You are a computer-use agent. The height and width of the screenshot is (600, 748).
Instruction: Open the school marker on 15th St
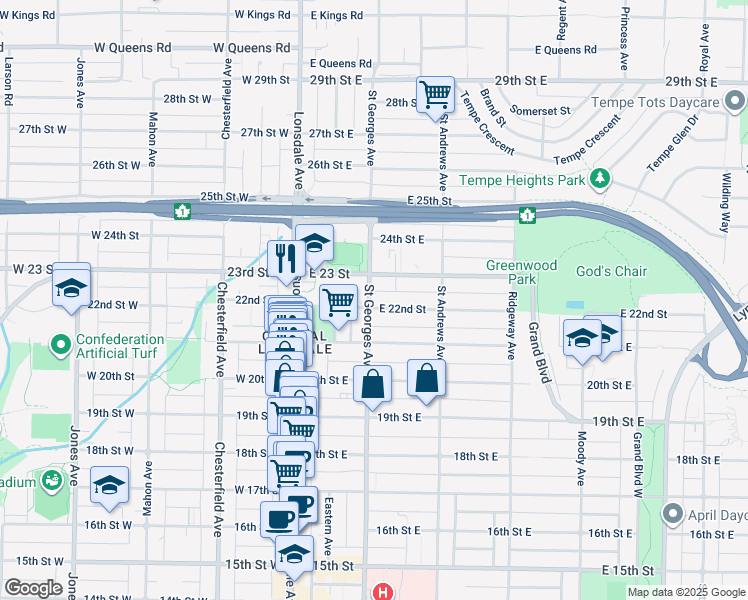coord(294,554)
